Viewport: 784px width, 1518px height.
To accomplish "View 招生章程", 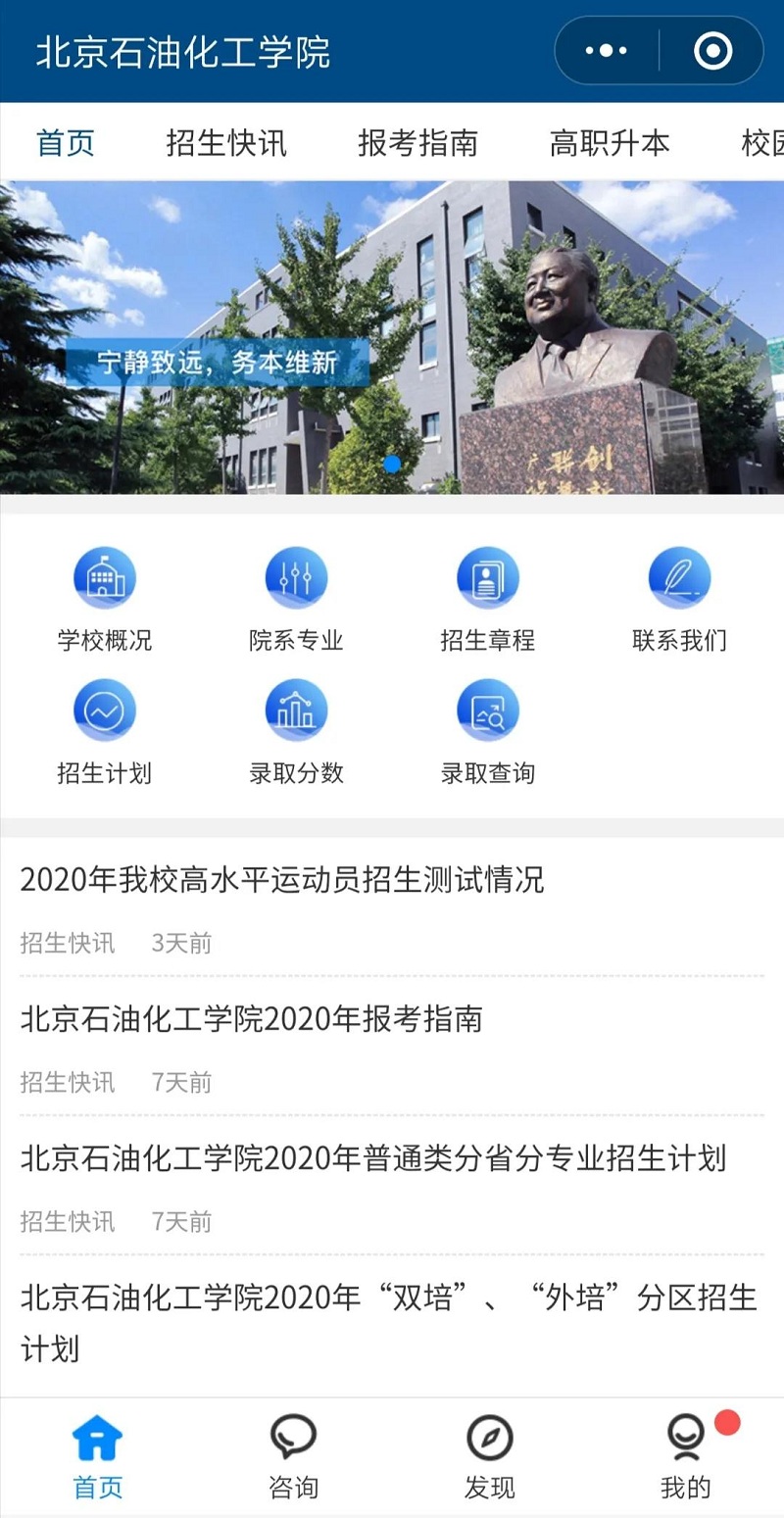I will click(488, 600).
